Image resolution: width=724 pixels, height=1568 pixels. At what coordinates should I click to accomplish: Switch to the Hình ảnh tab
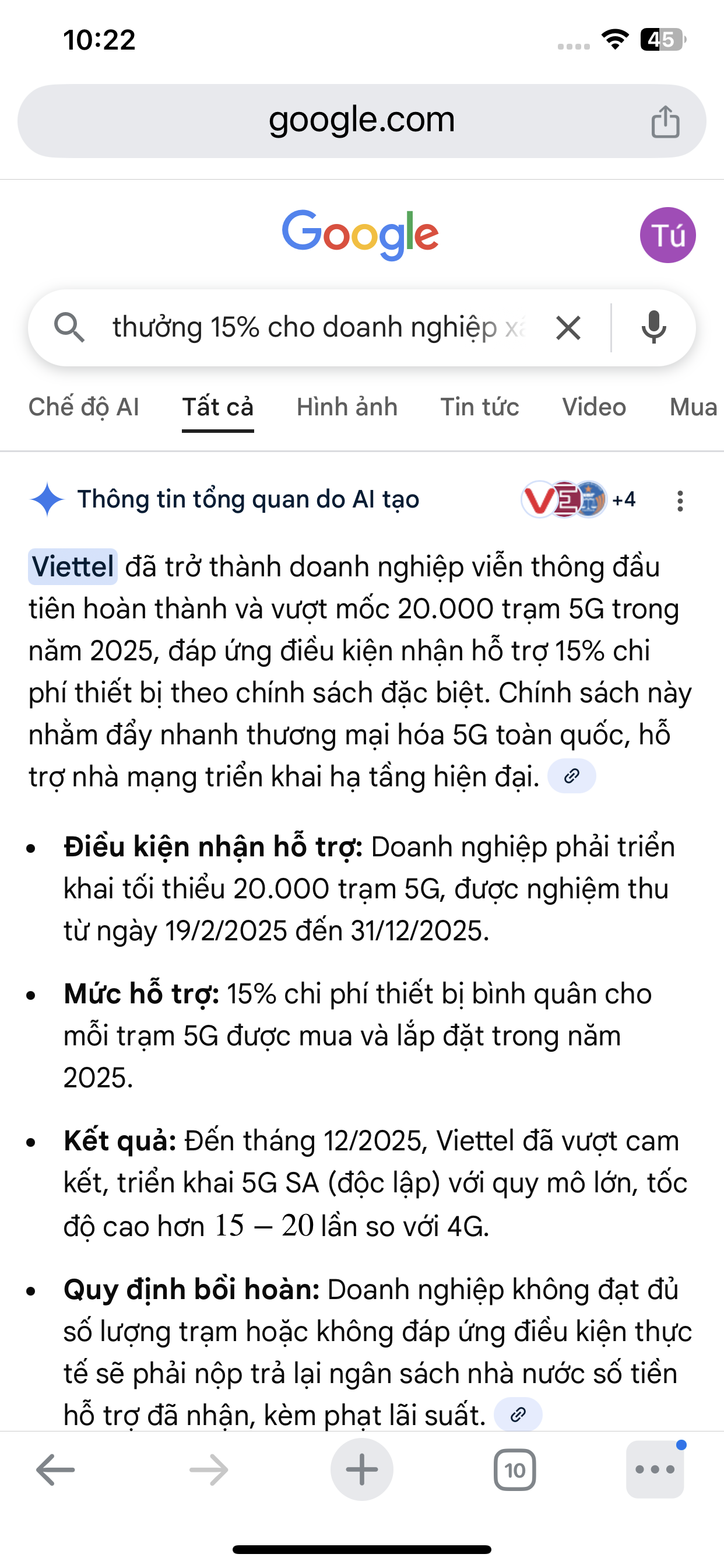point(347,407)
